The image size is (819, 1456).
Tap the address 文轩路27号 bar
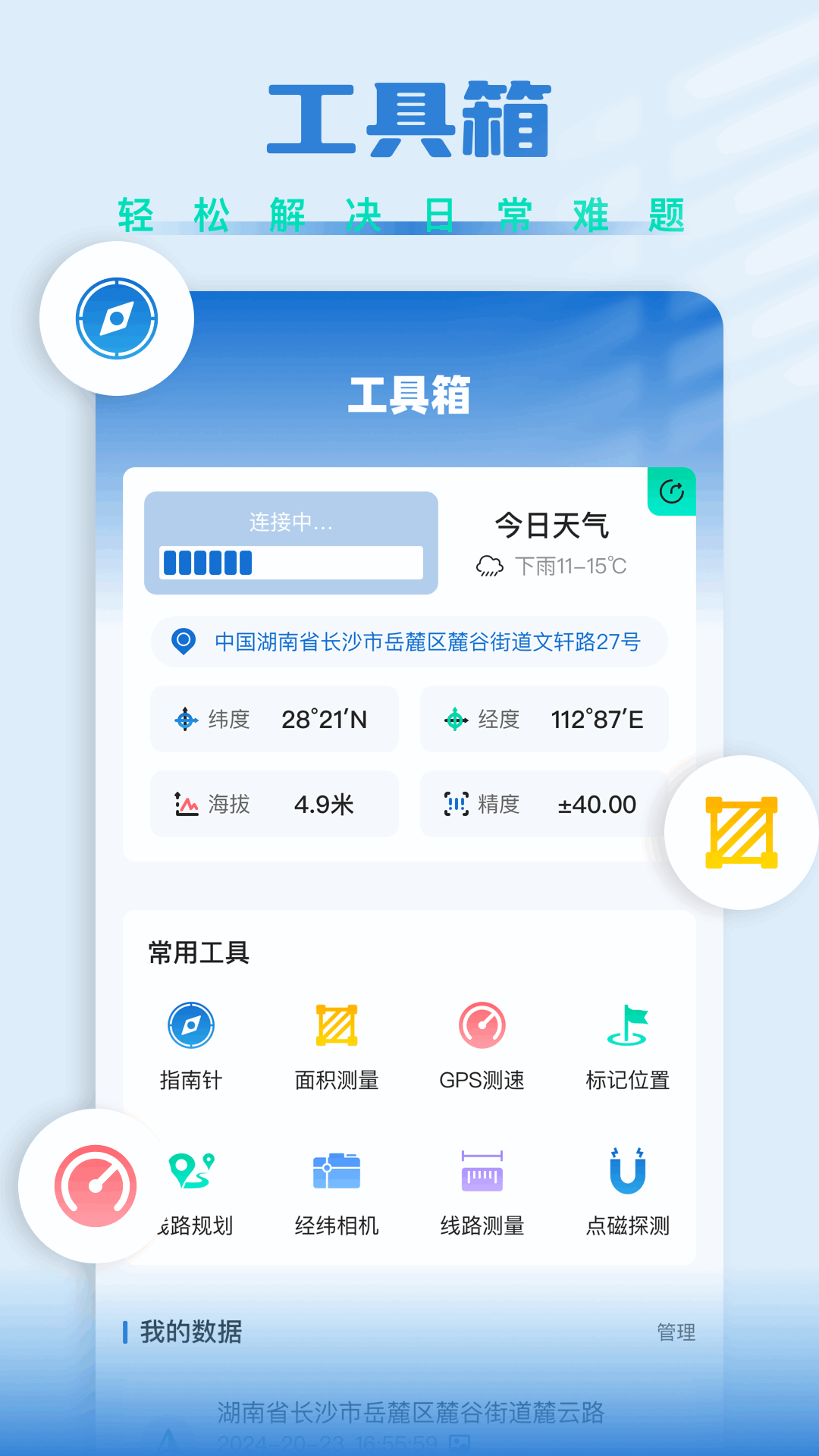click(409, 642)
